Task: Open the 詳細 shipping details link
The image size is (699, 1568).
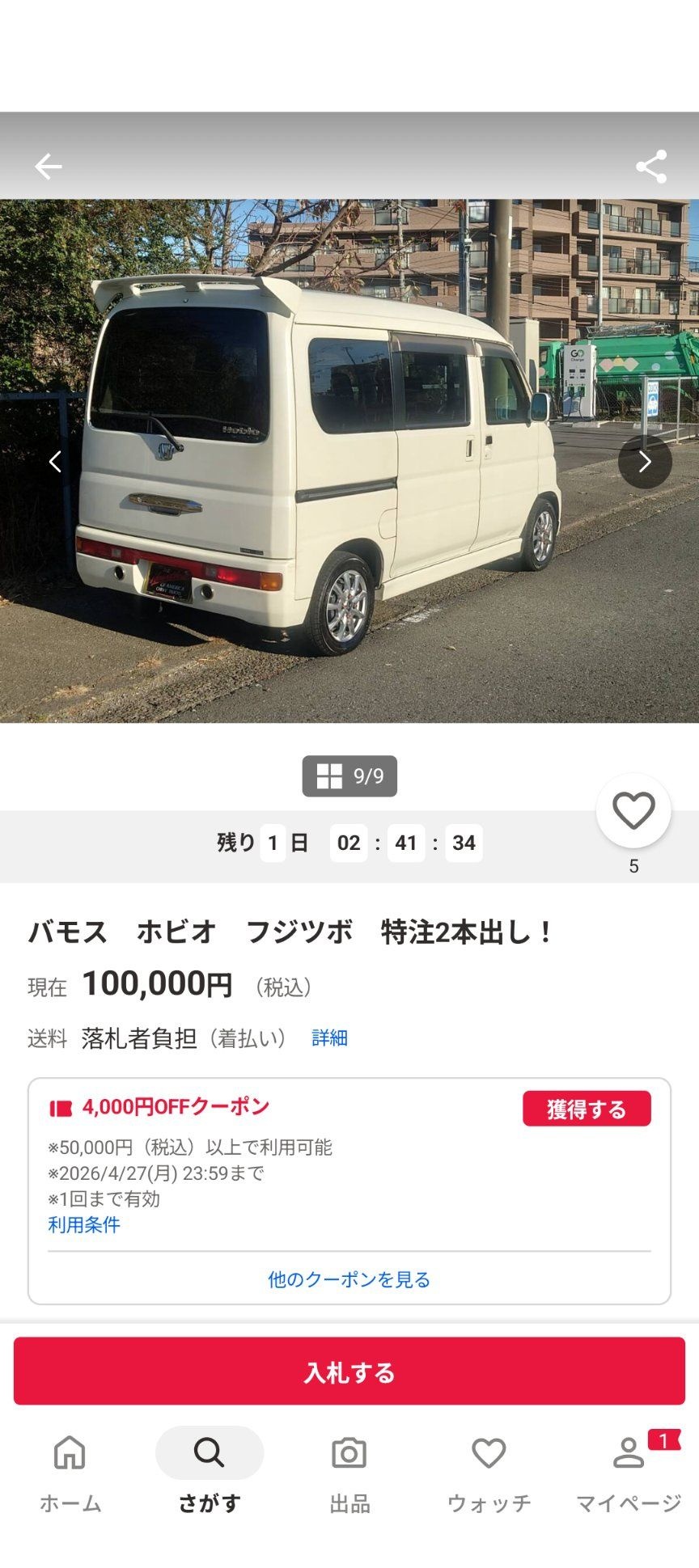Action: pyautogui.click(x=329, y=1038)
